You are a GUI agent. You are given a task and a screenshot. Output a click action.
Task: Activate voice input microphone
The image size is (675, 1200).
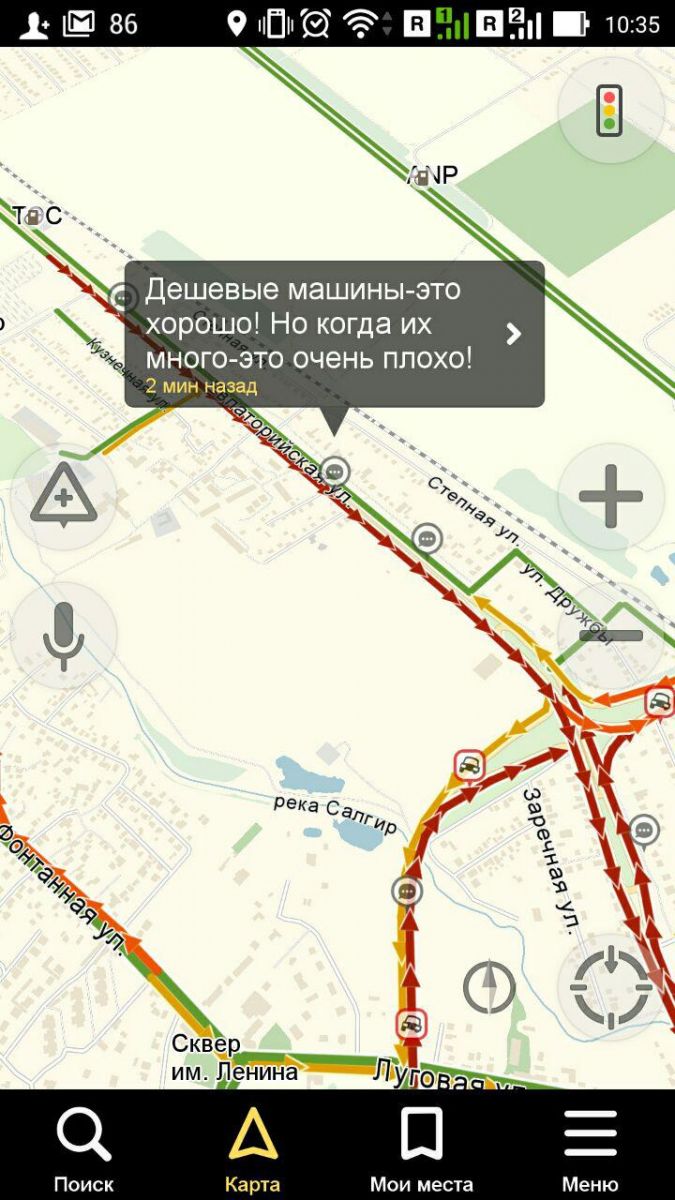64,636
